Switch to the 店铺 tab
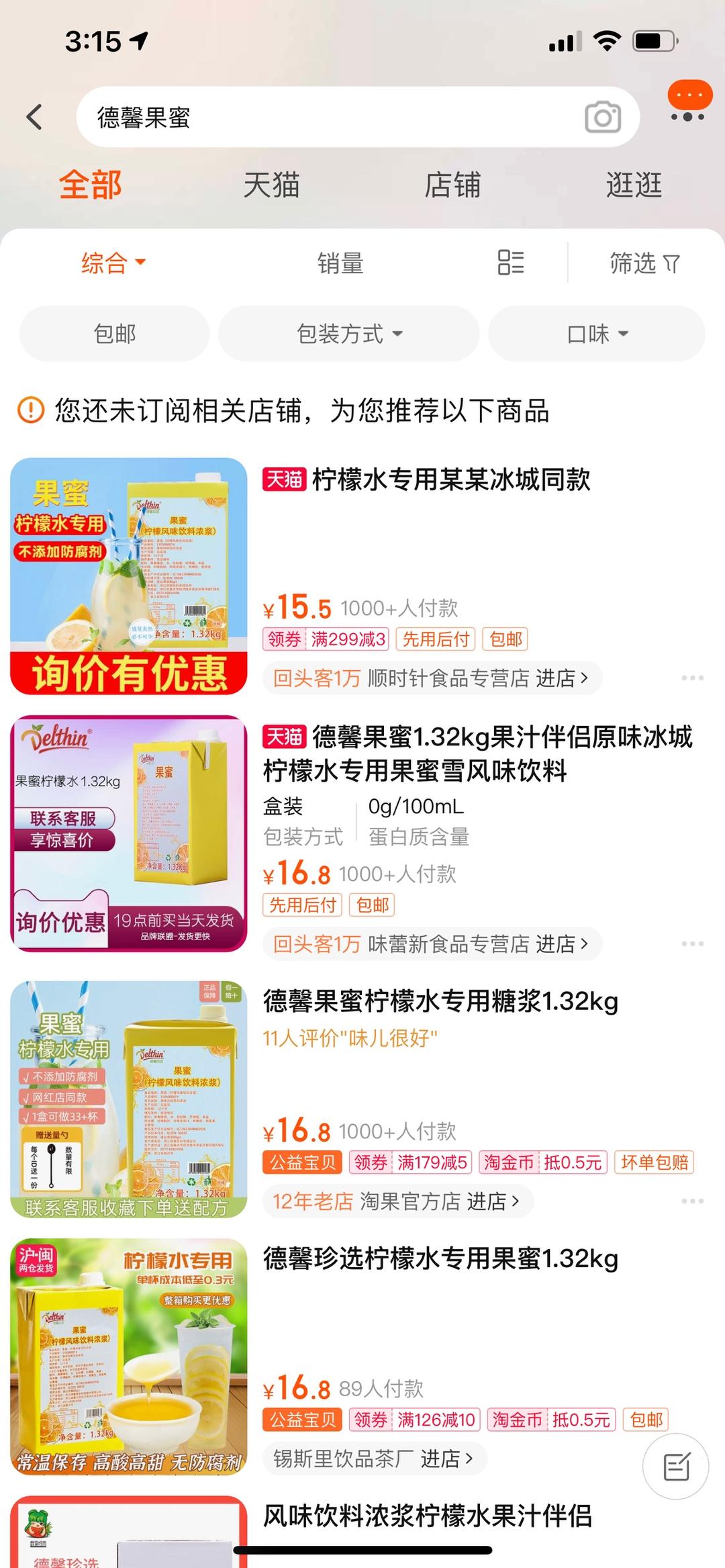725x1568 pixels. pos(452,185)
